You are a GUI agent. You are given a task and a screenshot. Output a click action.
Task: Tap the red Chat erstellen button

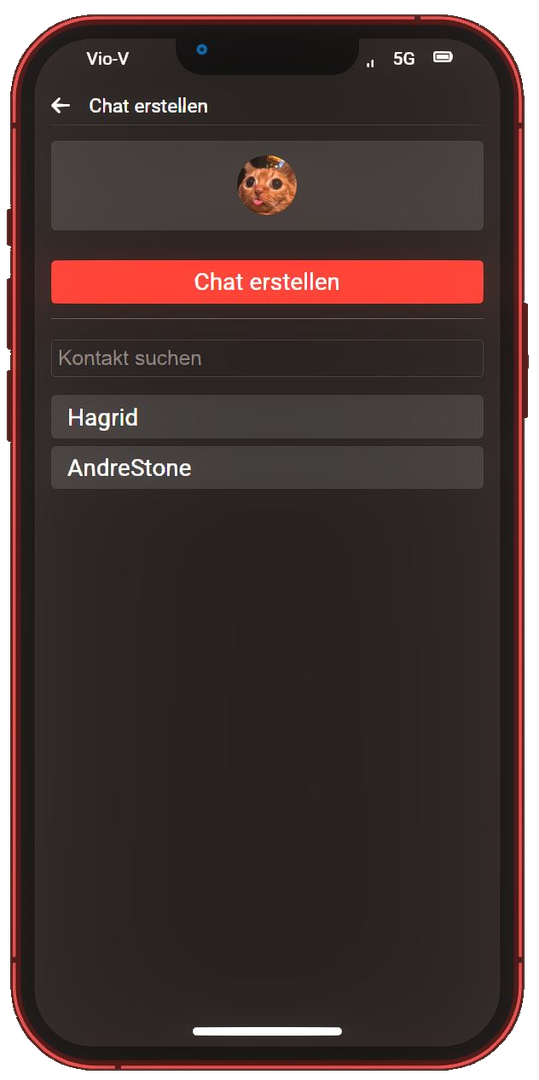click(x=267, y=282)
